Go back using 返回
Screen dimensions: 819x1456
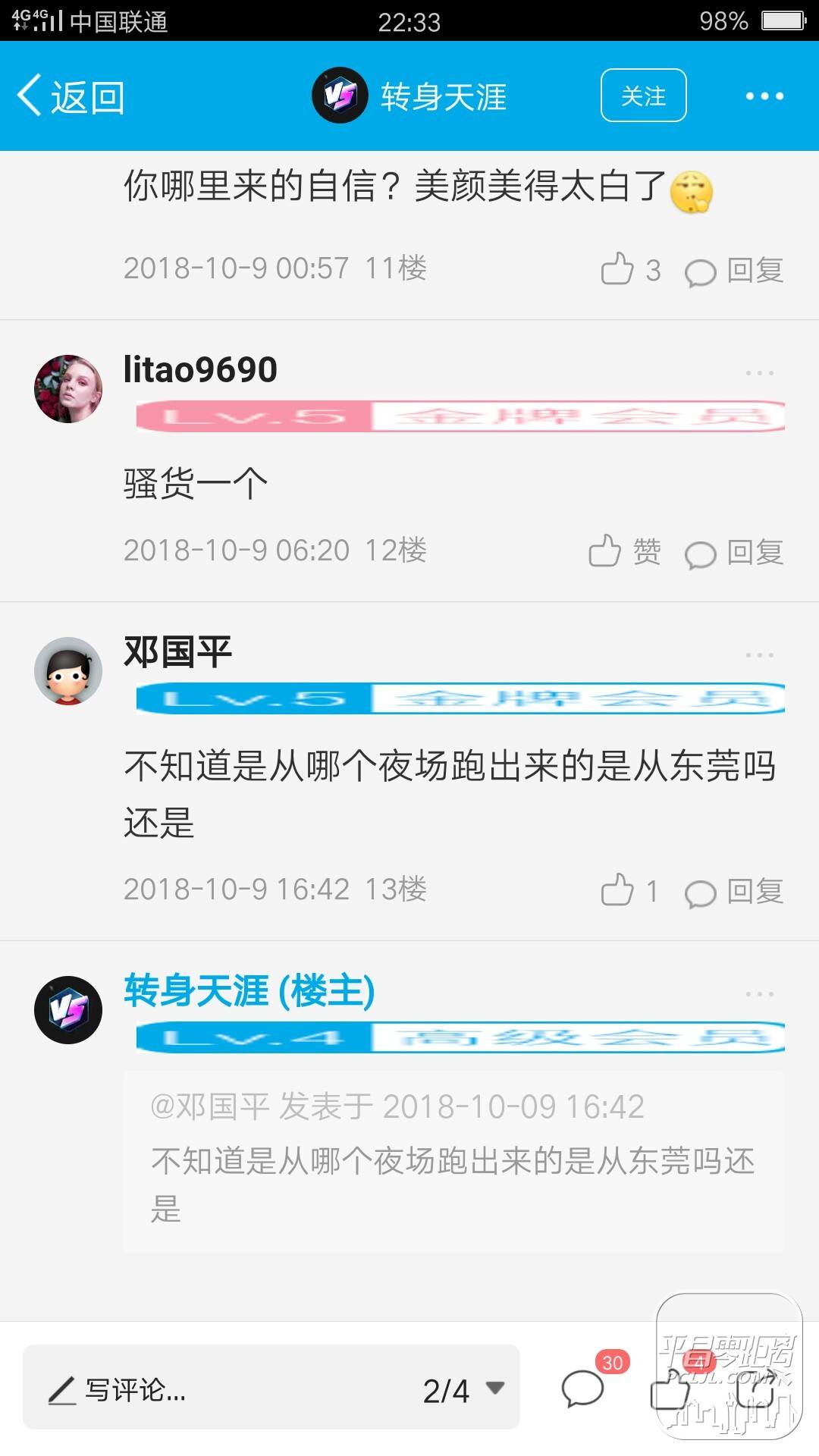click(x=71, y=96)
